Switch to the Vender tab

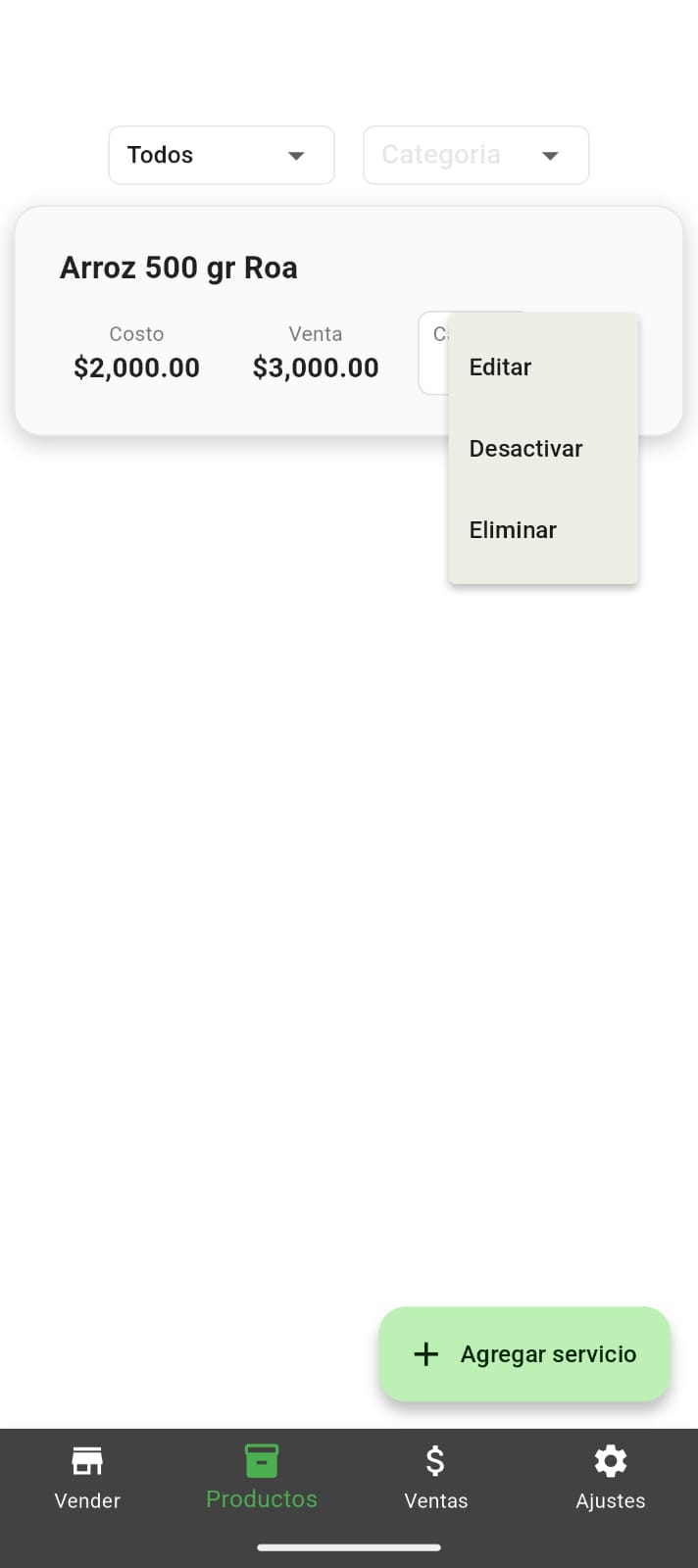click(x=87, y=1478)
